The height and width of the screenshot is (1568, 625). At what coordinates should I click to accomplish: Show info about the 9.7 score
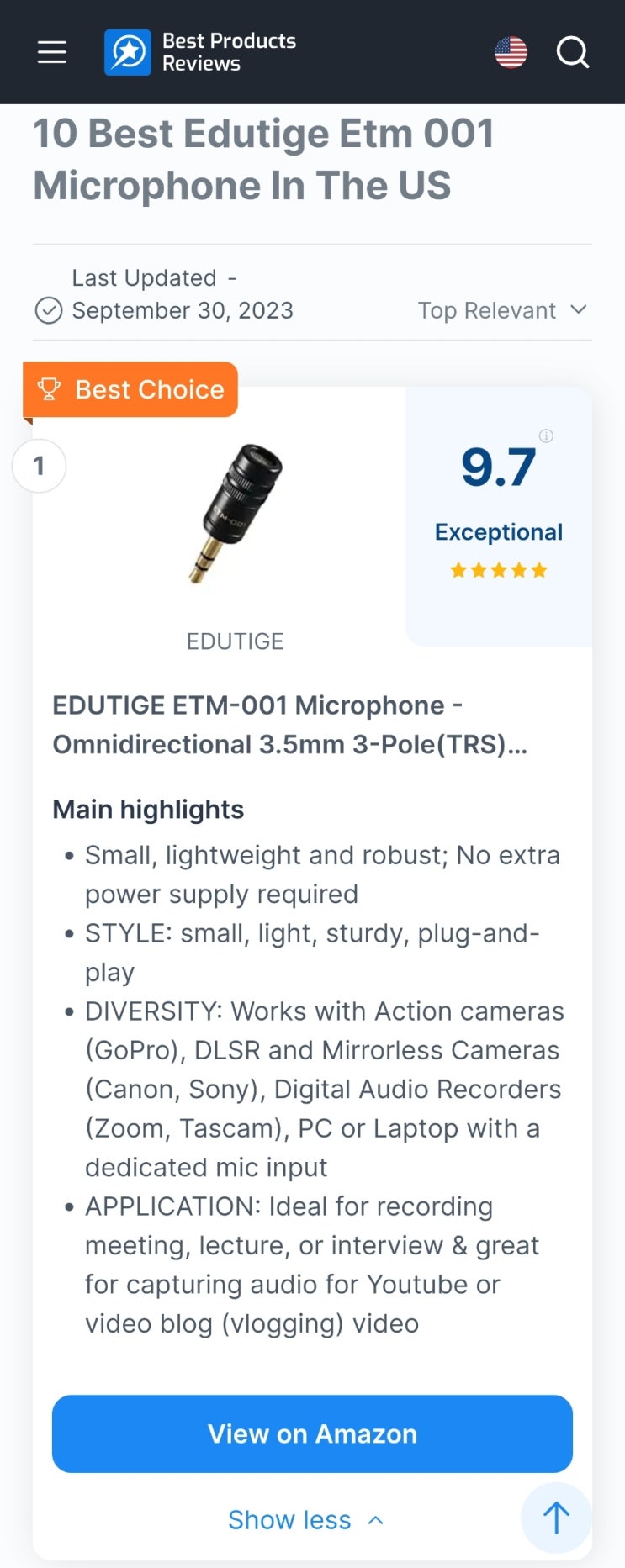tap(546, 436)
